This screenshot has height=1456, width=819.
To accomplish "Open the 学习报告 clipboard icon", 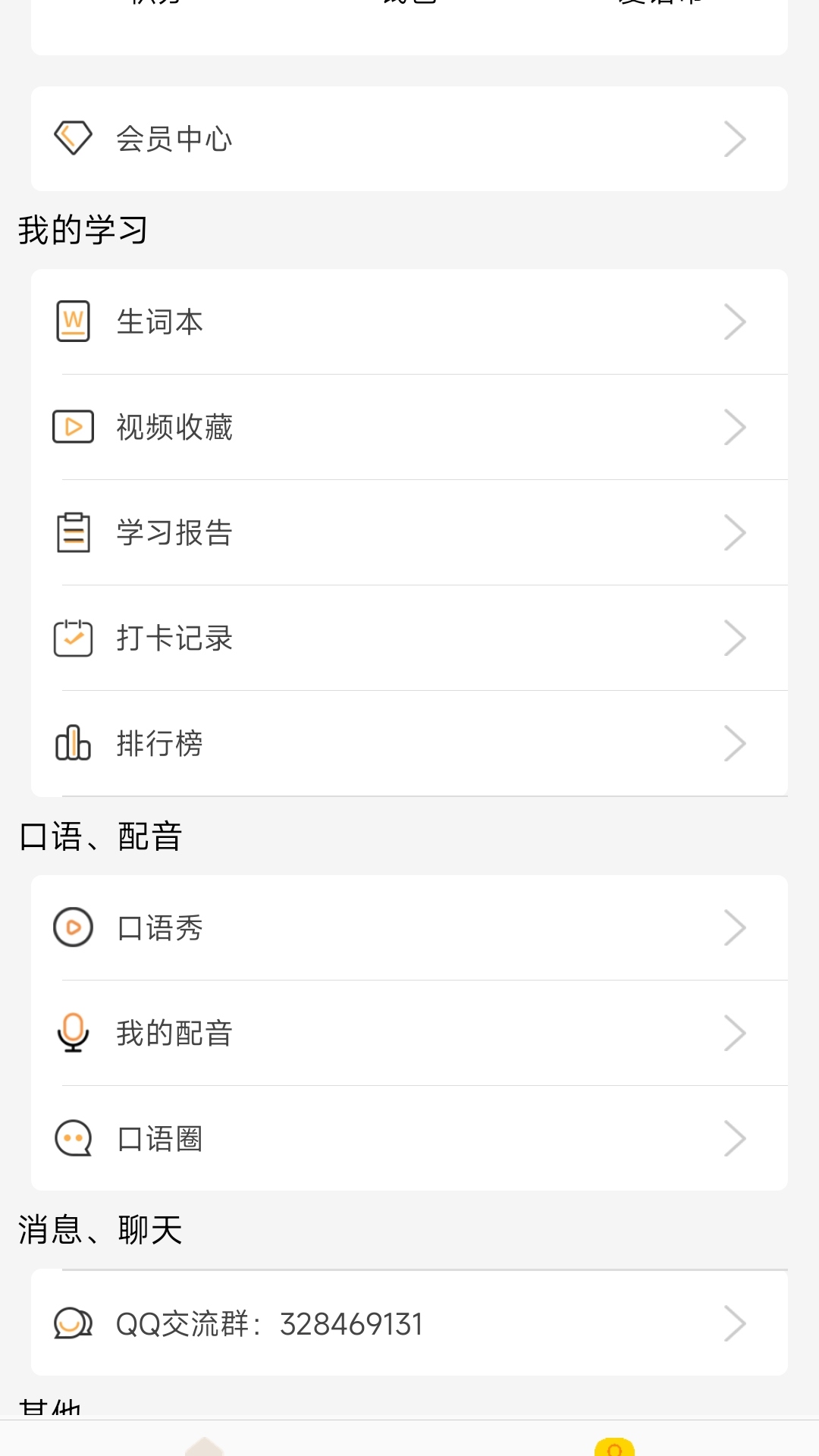I will pos(73,532).
